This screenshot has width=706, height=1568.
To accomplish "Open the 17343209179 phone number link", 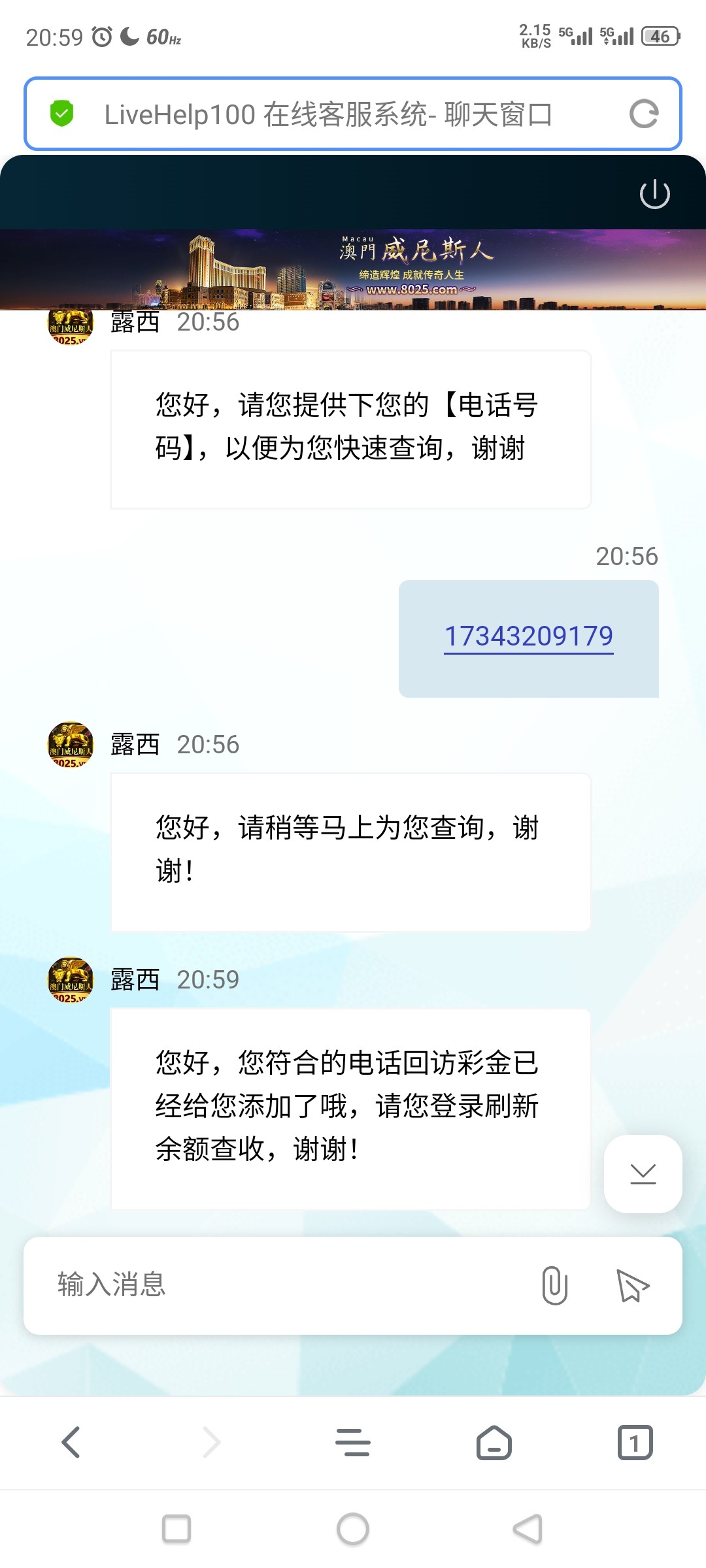I will click(x=528, y=636).
